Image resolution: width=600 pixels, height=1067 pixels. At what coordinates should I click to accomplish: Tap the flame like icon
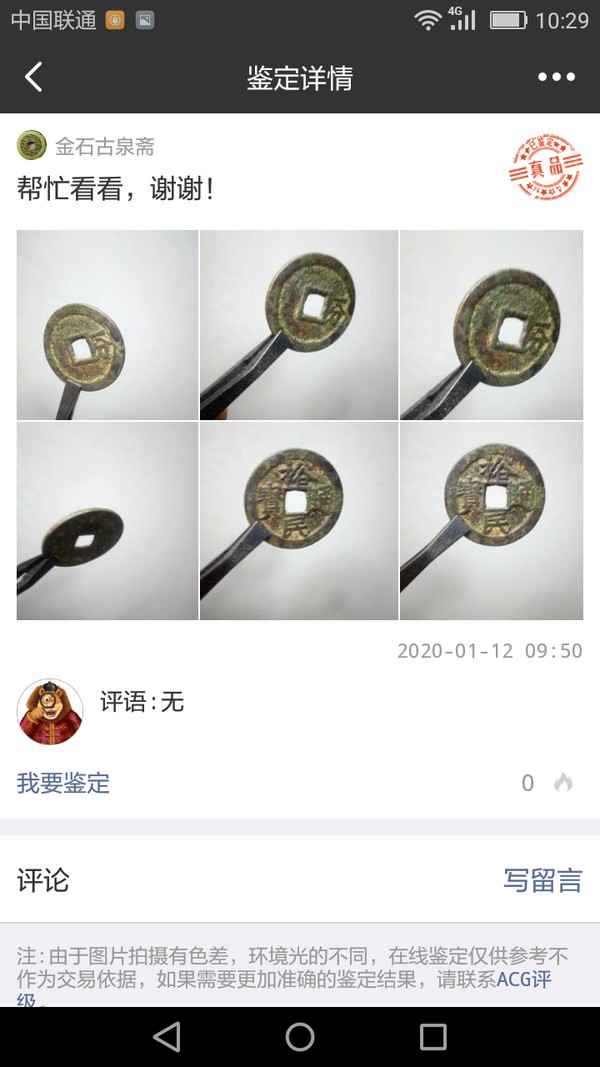tap(563, 783)
